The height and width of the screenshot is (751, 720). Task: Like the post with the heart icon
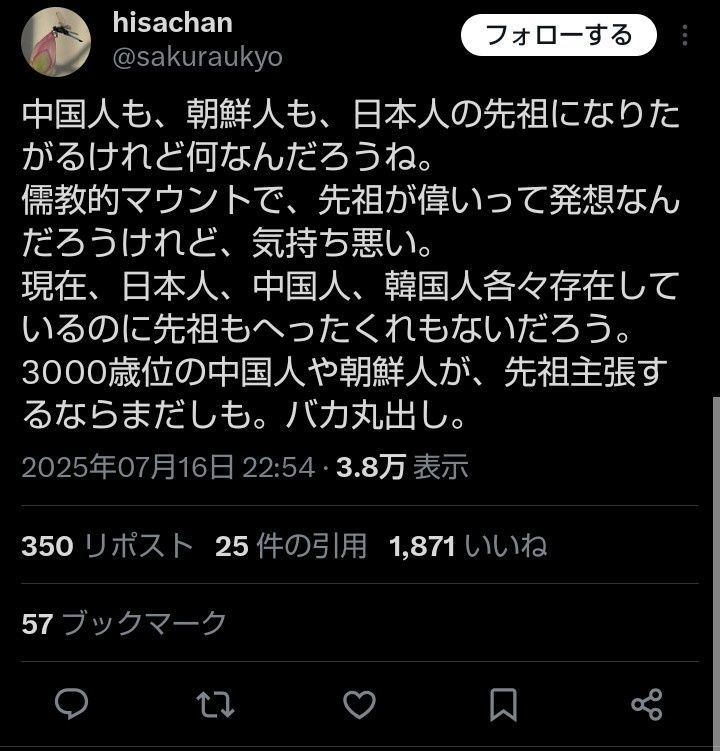click(x=360, y=704)
